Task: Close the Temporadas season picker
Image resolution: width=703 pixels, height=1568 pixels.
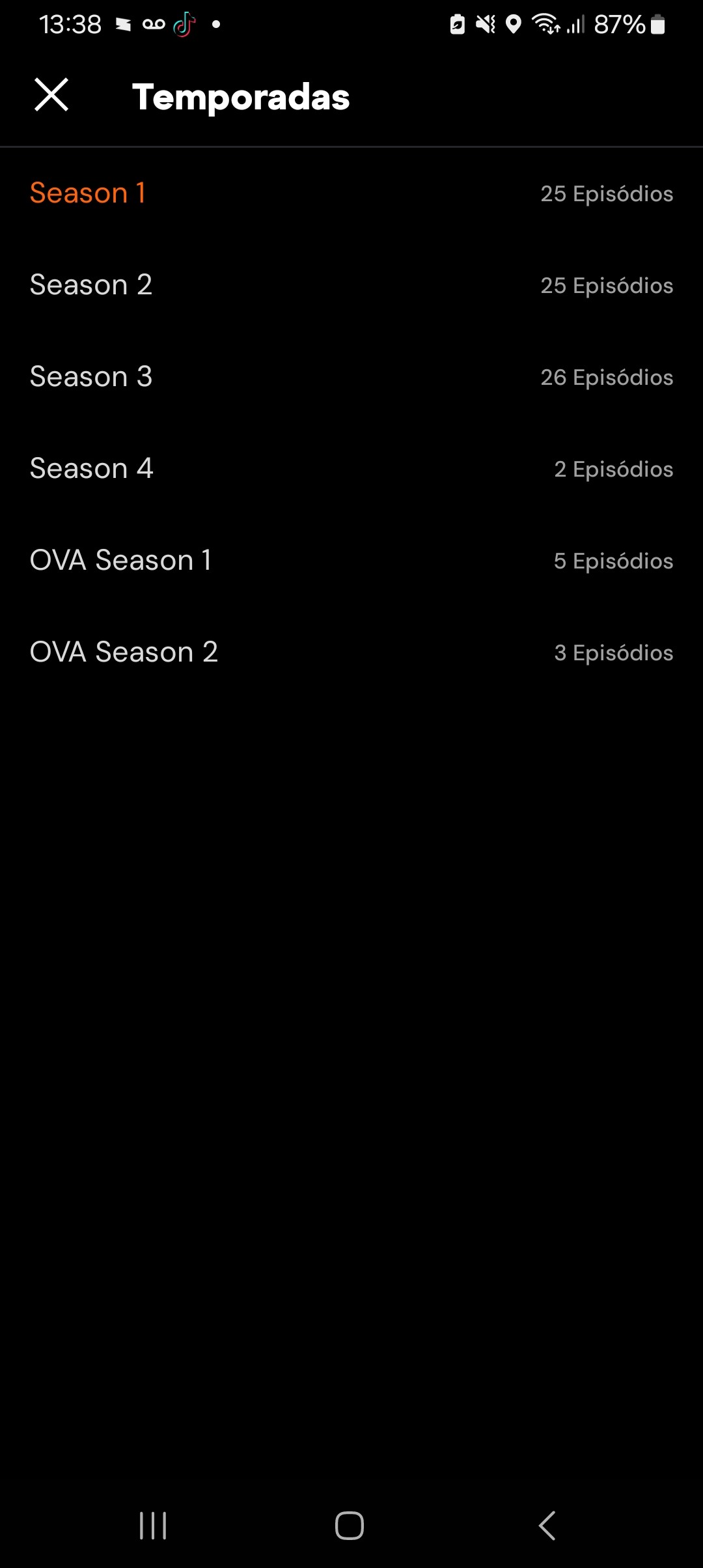Action: [x=51, y=95]
